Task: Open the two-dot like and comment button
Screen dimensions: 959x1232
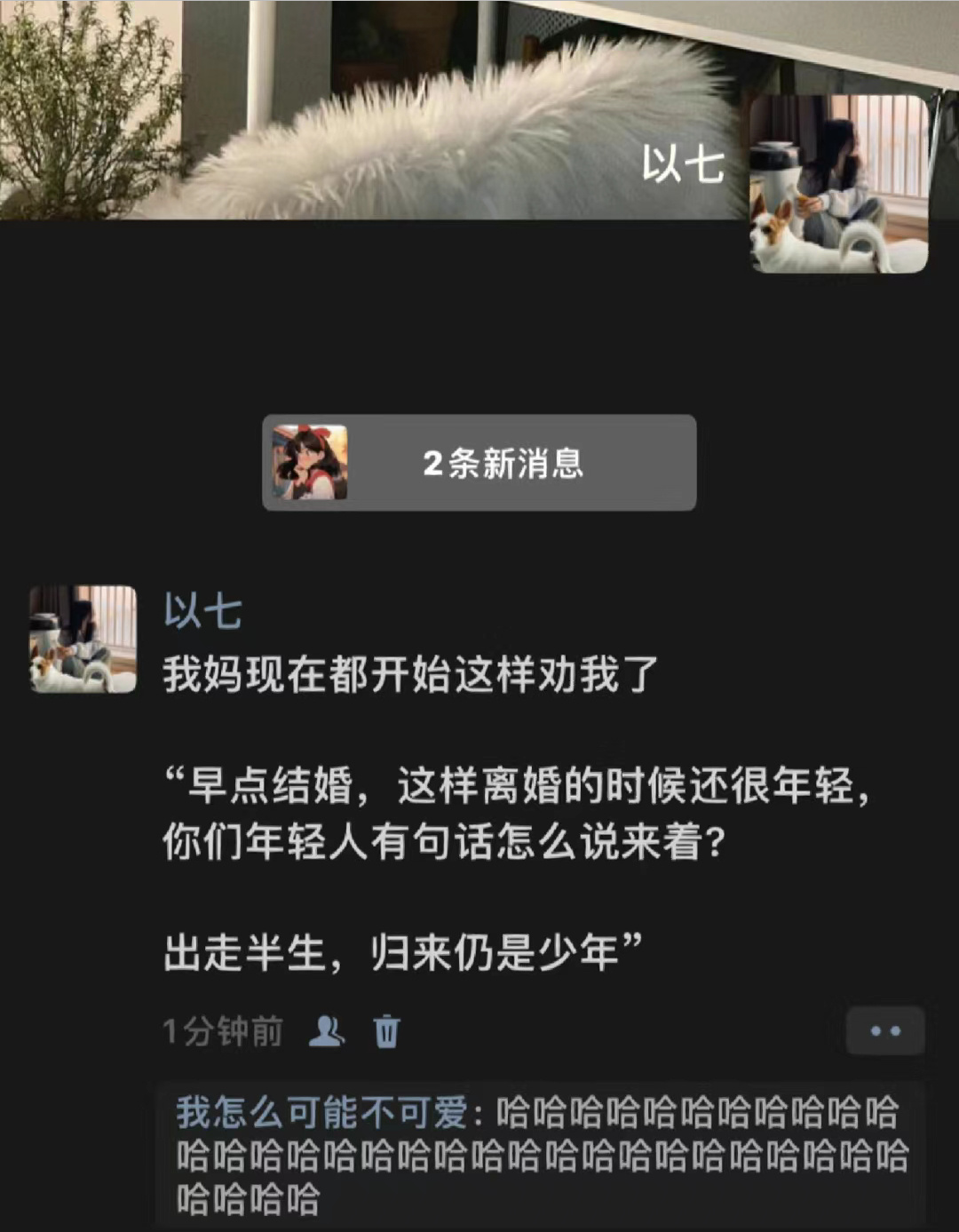Action: (884, 1031)
